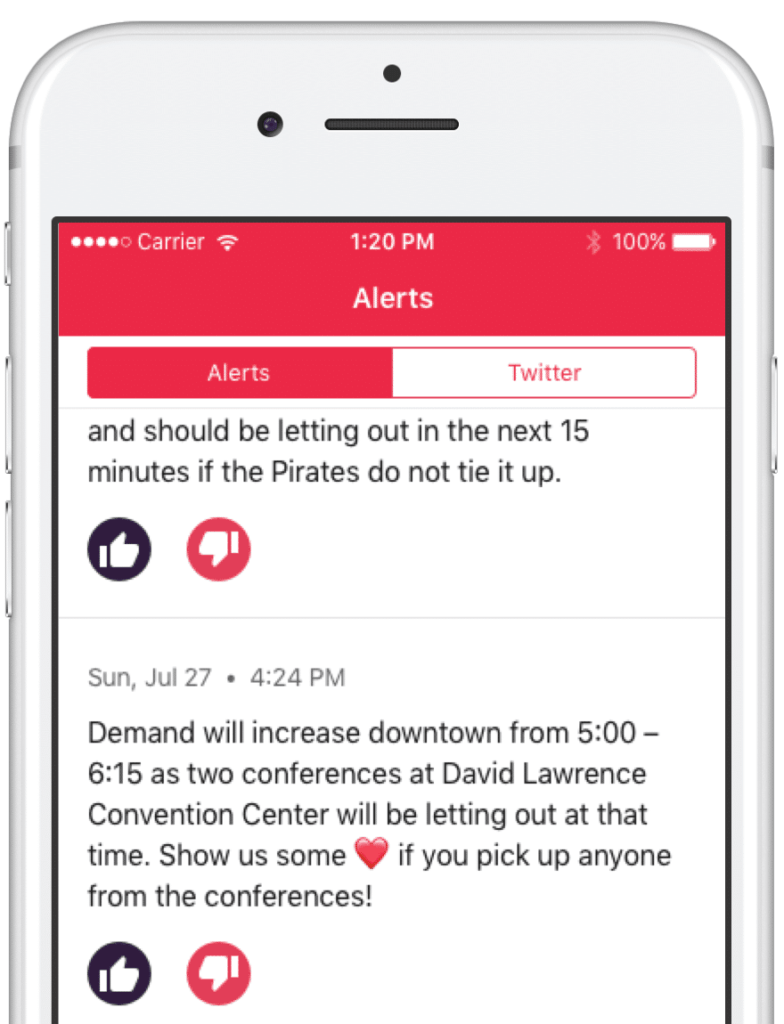The width and height of the screenshot is (784, 1024).
Task: Select the Alerts segment
Action: point(239,373)
